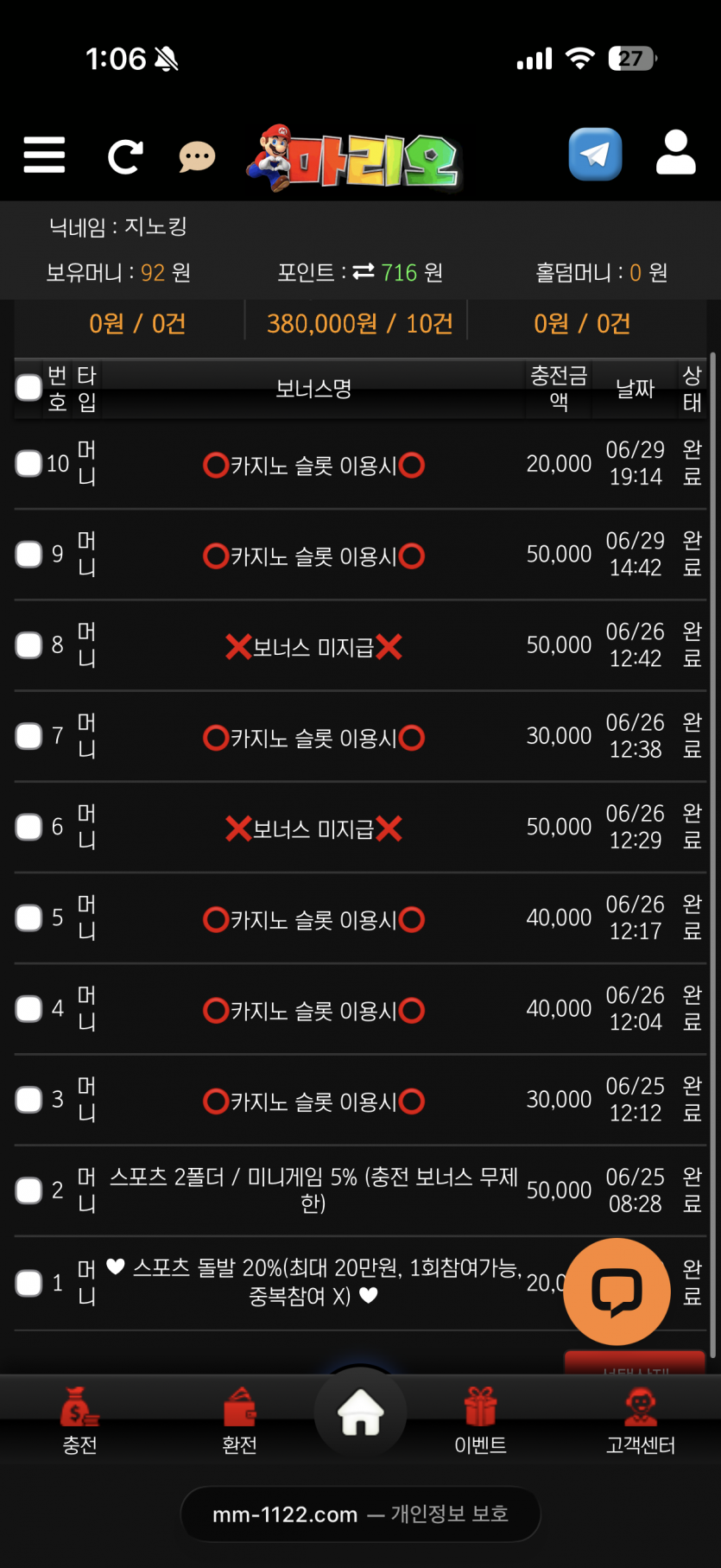Image resolution: width=721 pixels, height=1568 pixels.
Task: Open the 이벤트 tab
Action: point(480,1421)
